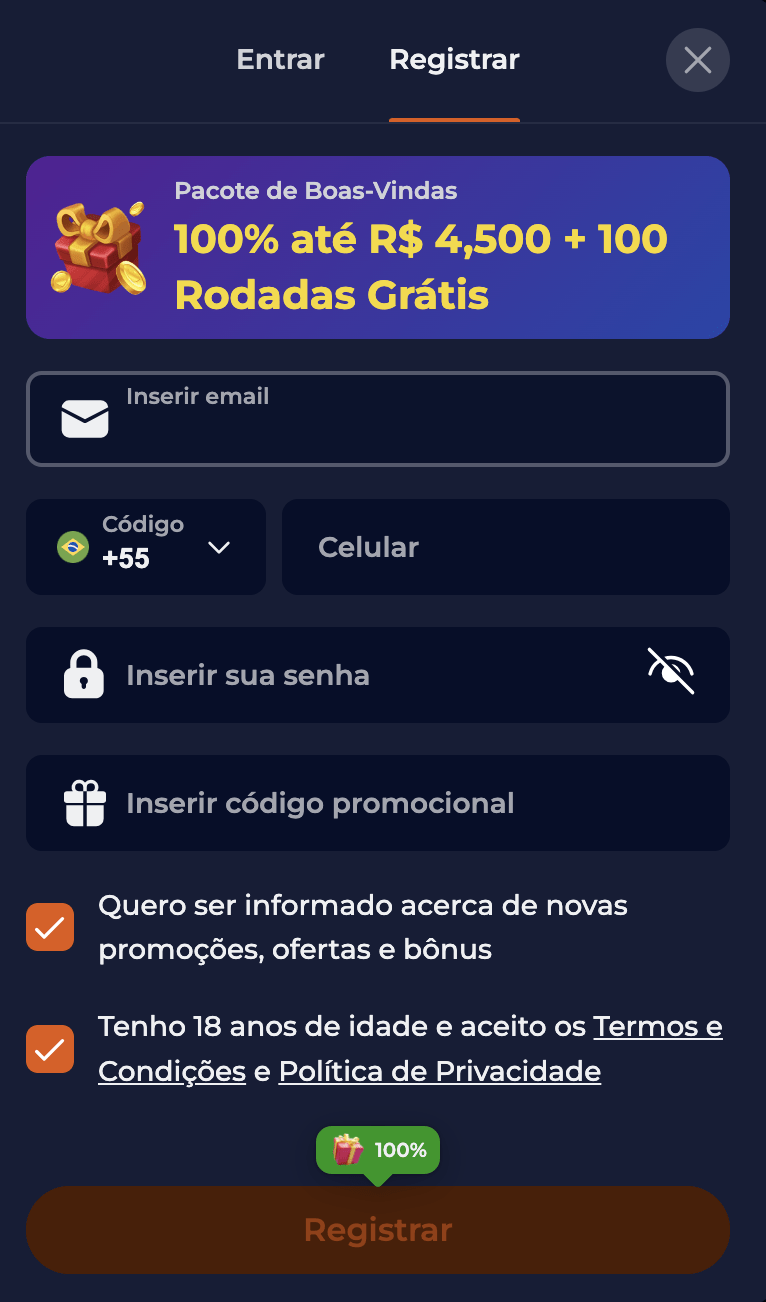This screenshot has height=1302, width=766.
Task: Tap the orange Registrar button
Action: pos(377,1229)
